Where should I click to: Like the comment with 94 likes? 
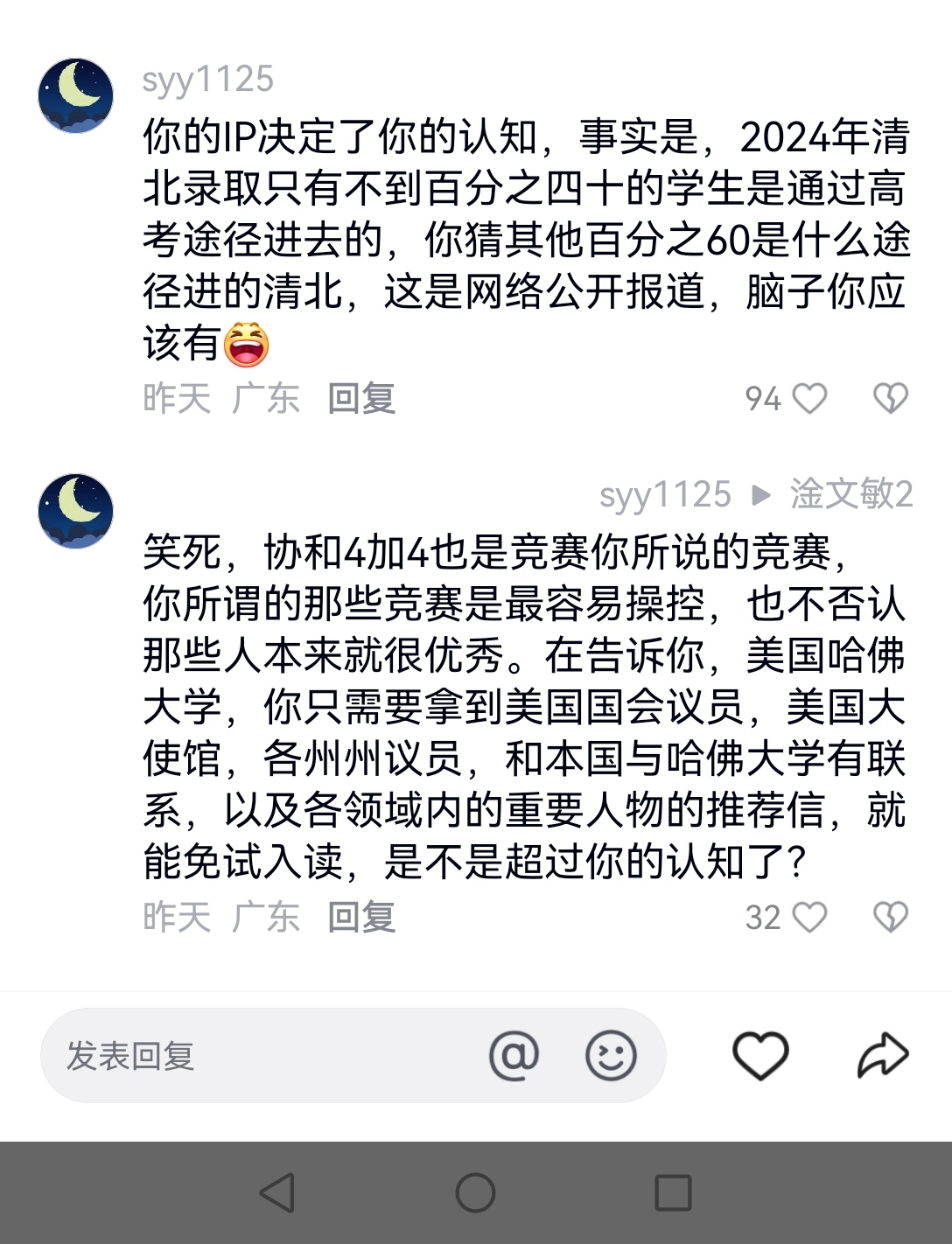808,399
